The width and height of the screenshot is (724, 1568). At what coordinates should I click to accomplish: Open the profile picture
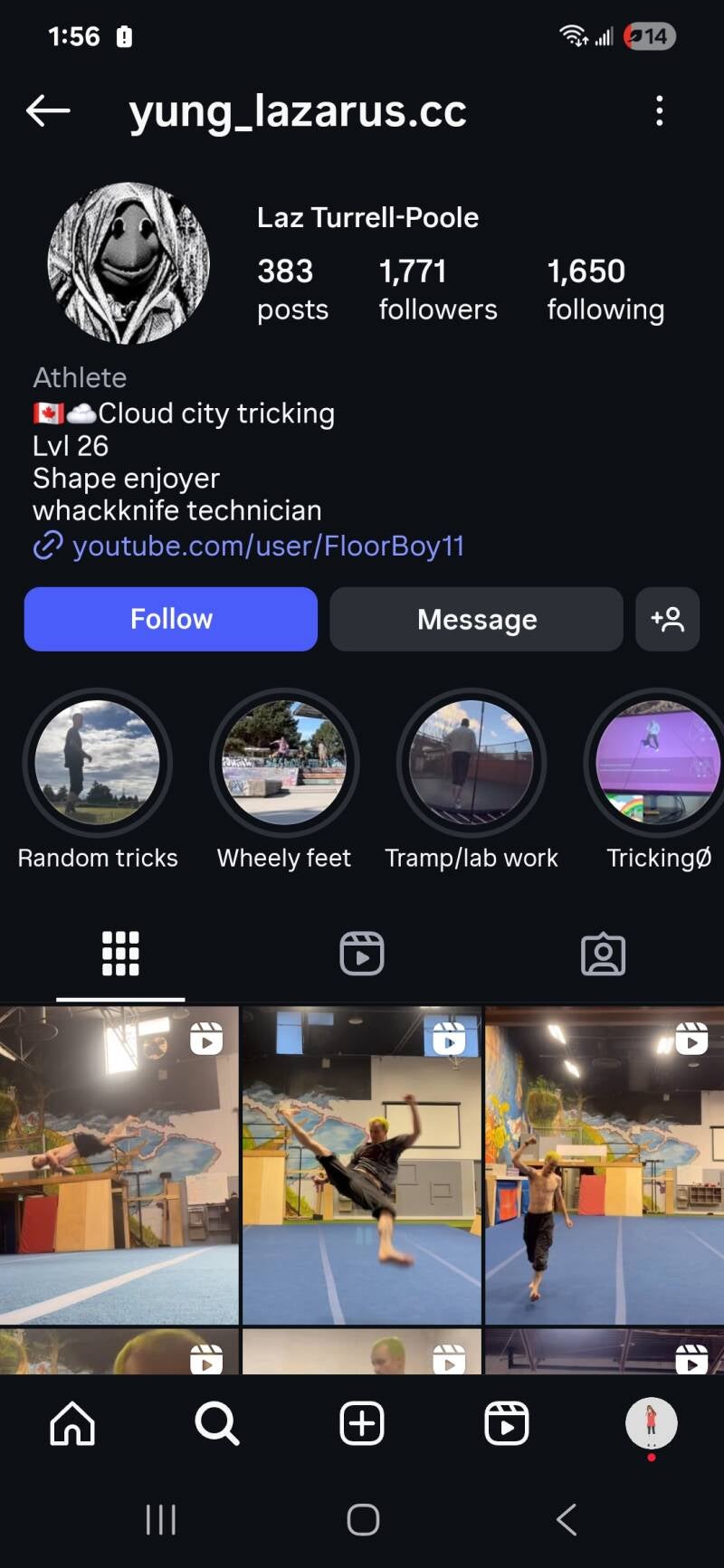pyautogui.click(x=129, y=263)
